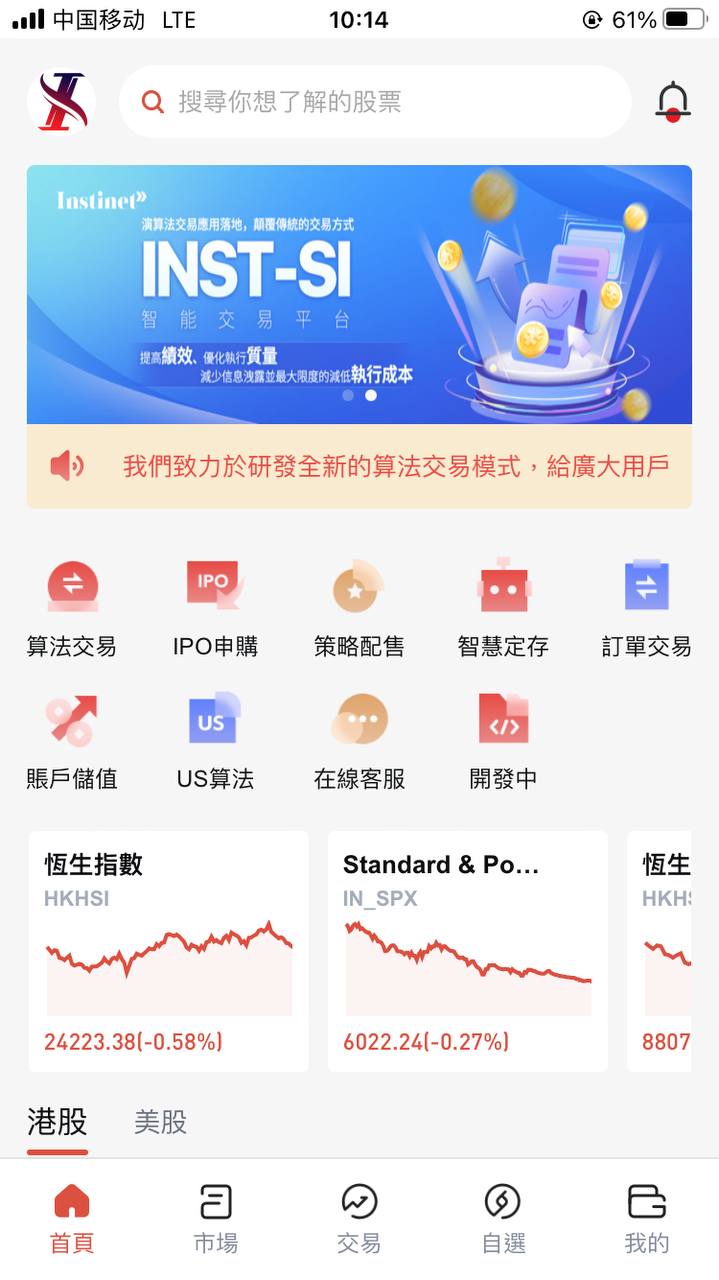Open the 開發中 item
Screen dimensions: 719x1280
coord(503,739)
